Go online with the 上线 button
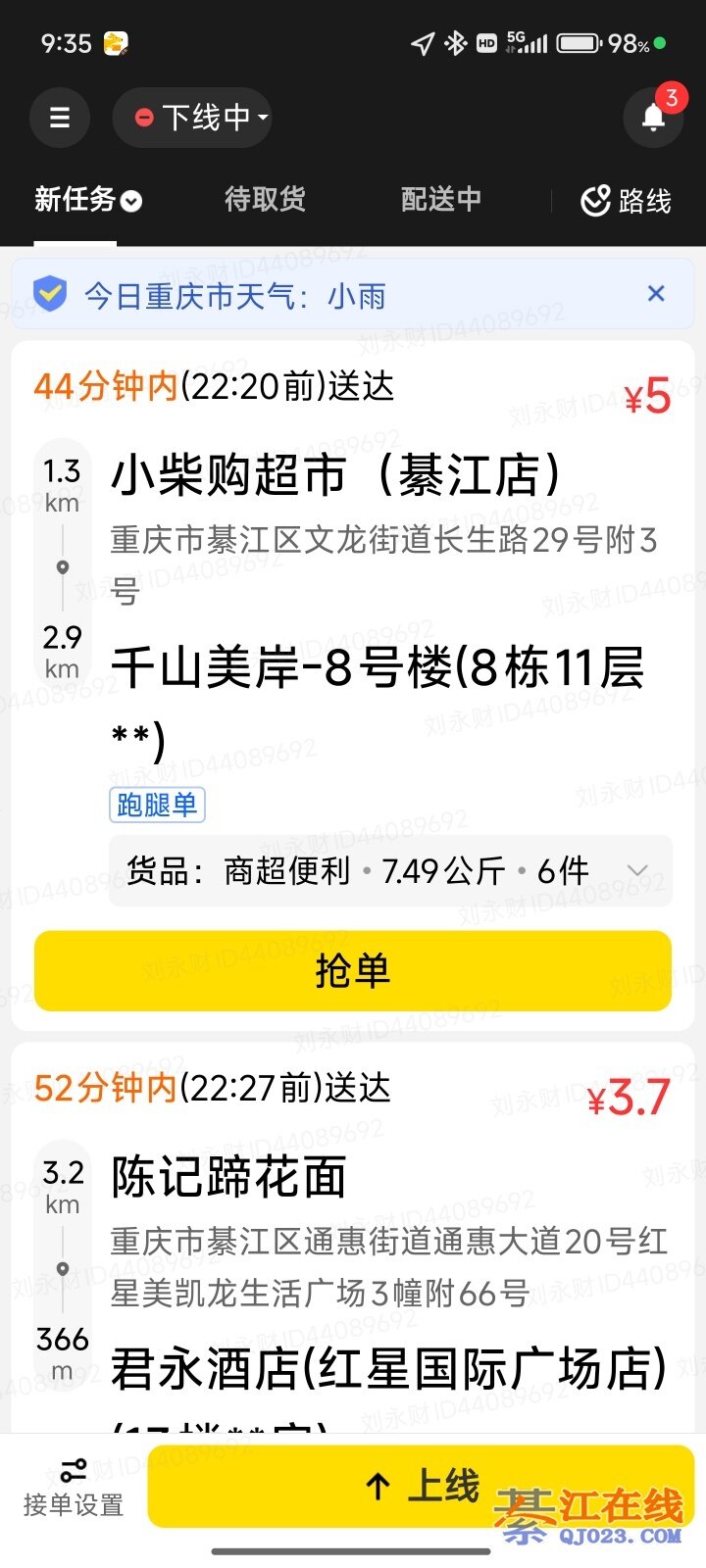The image size is (706, 1568). coord(422,1486)
